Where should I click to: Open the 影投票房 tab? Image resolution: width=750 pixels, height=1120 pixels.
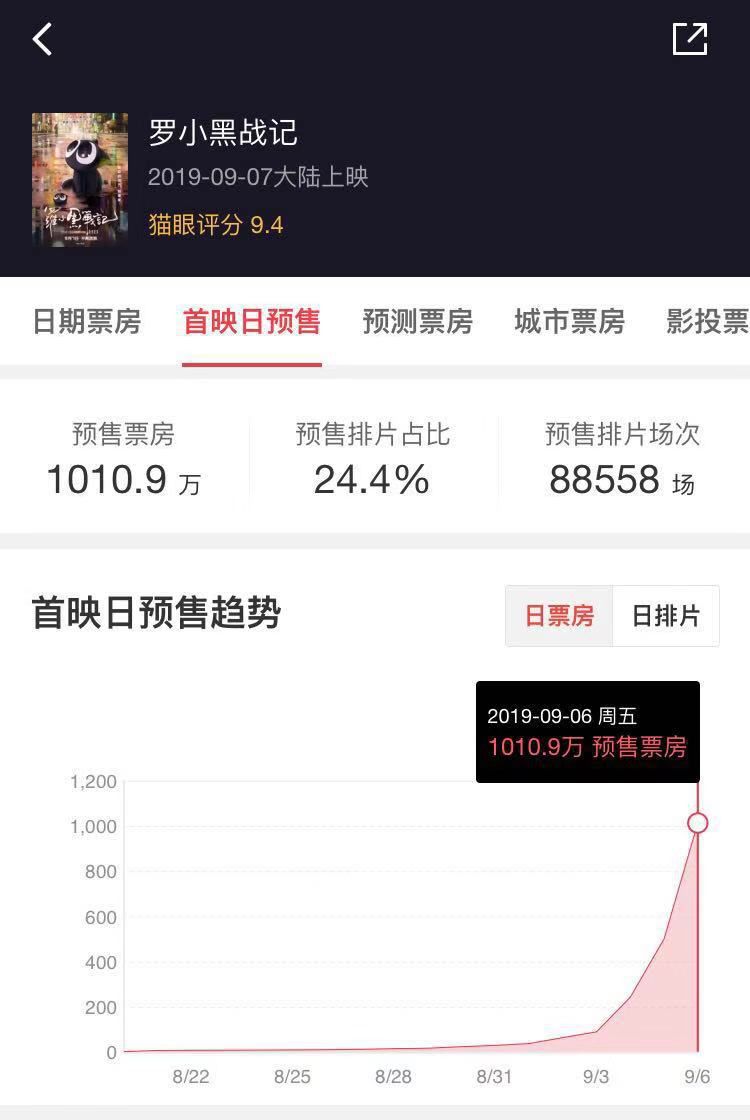coord(707,321)
